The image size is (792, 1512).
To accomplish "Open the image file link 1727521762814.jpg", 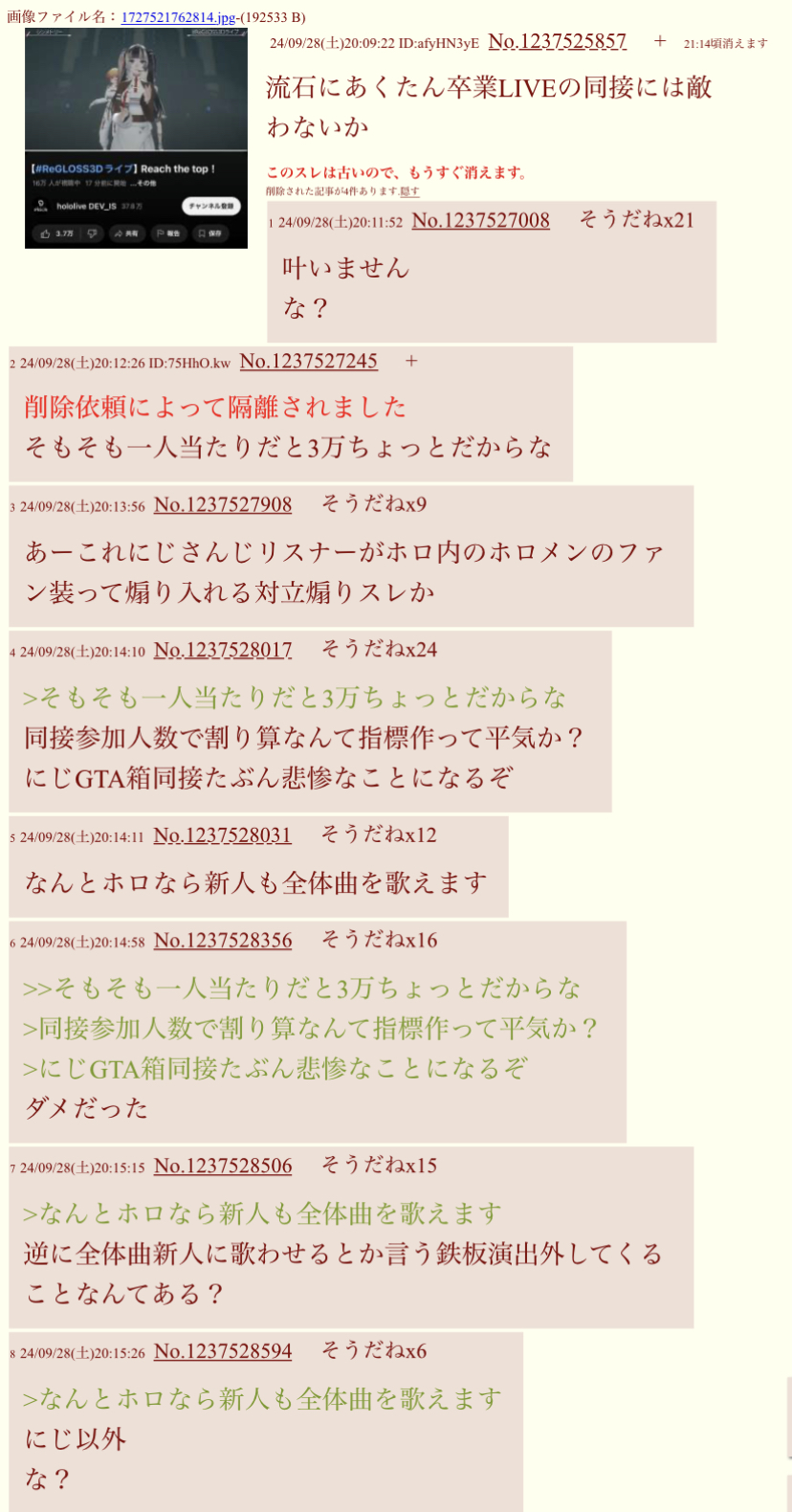I will point(178,17).
